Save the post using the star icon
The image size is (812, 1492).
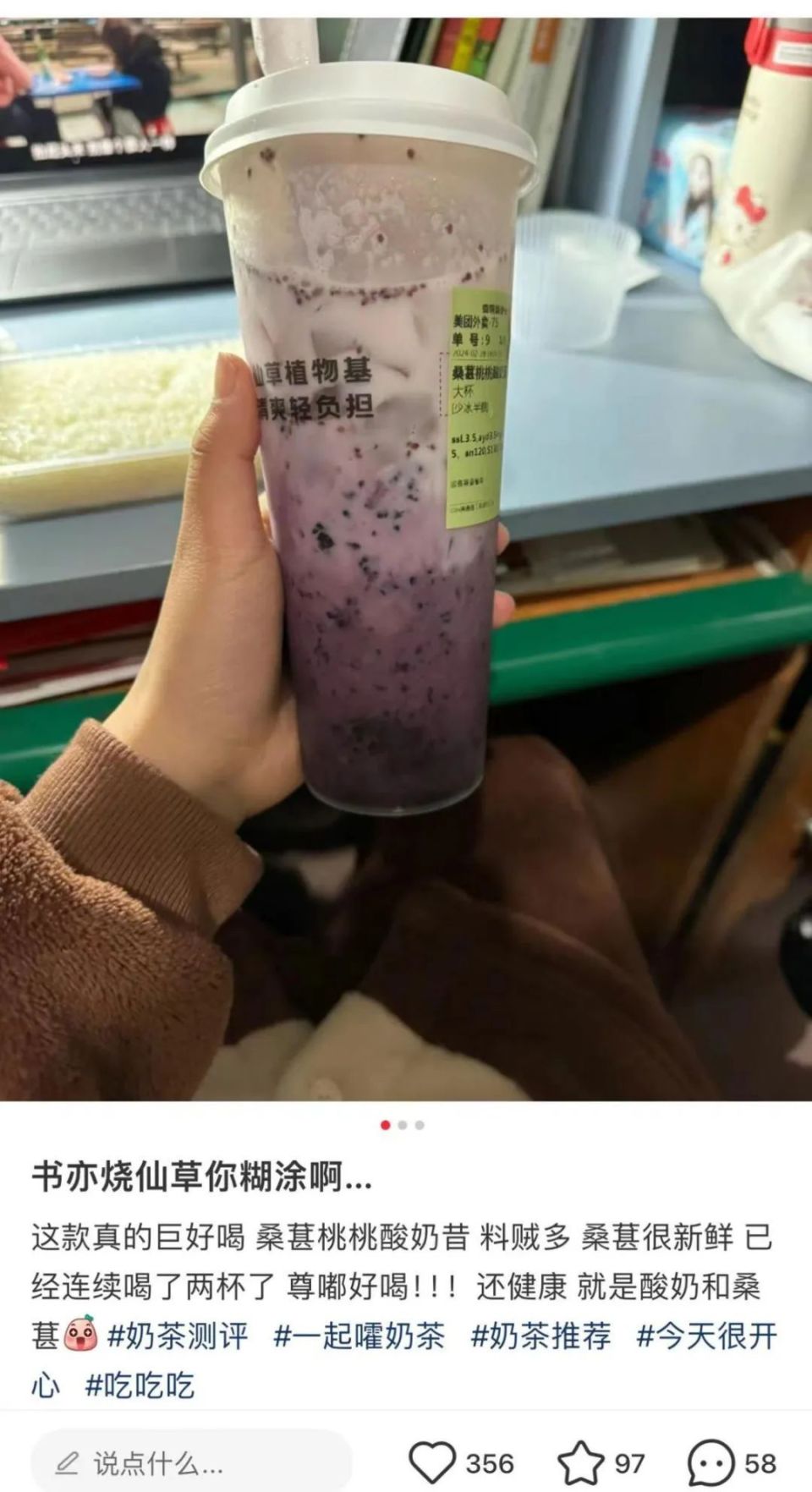coord(581,1462)
